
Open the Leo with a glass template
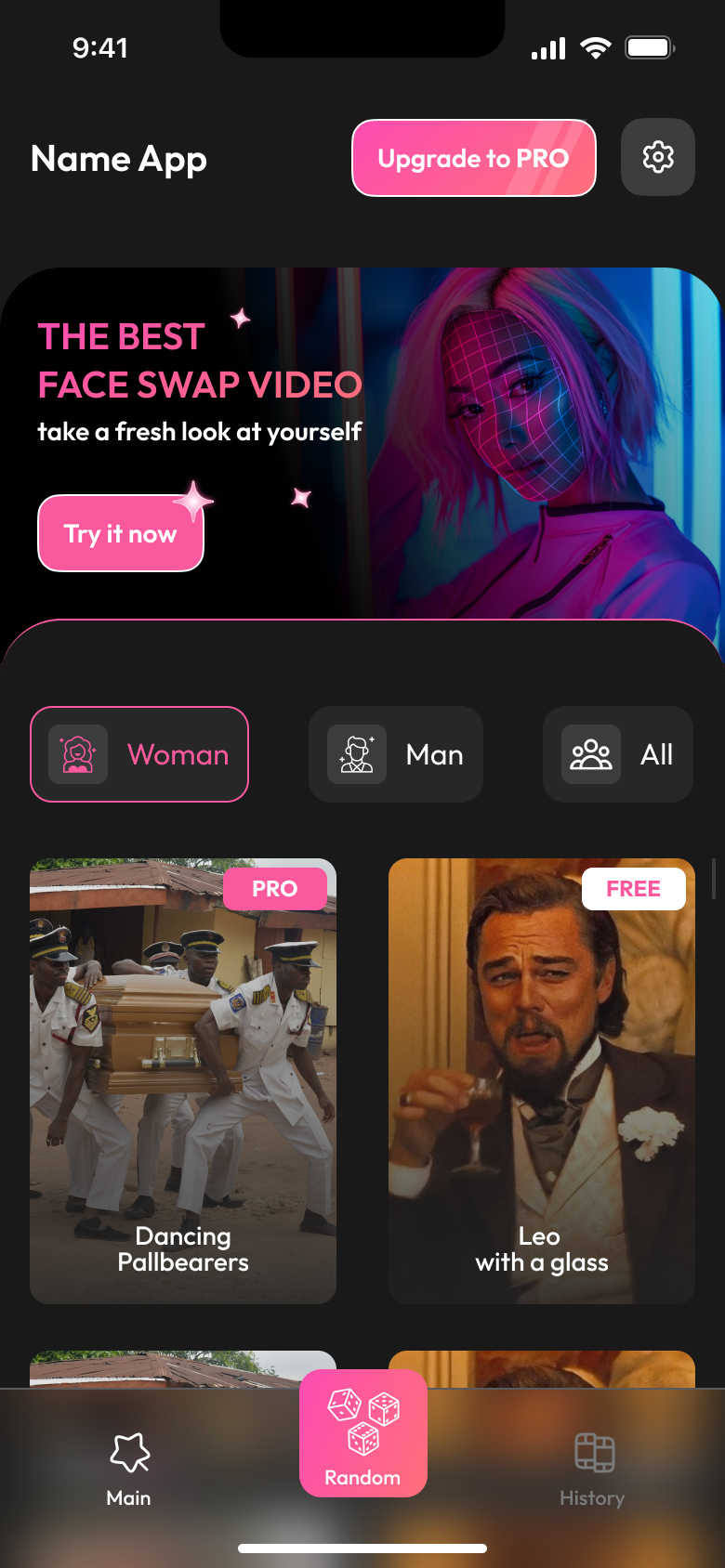[x=542, y=1079]
